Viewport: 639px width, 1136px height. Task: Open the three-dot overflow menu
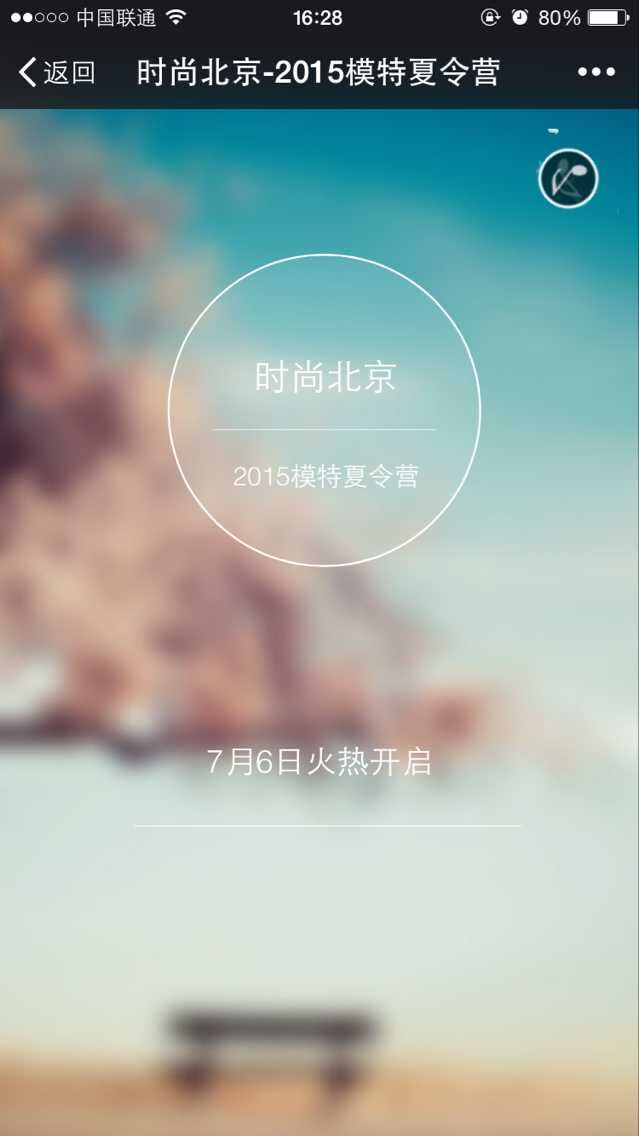(596, 72)
